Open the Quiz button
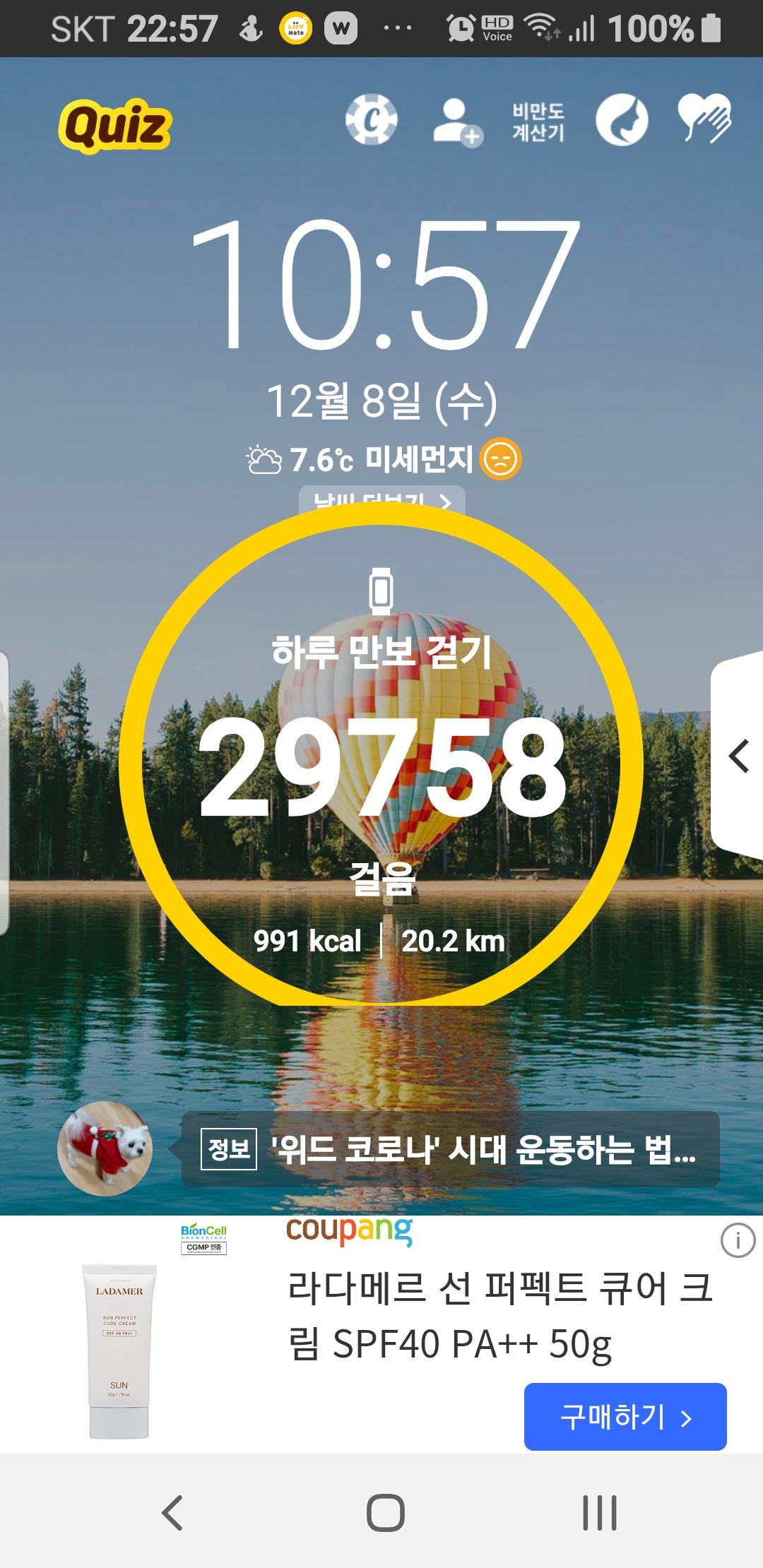This screenshot has width=763, height=1568. point(115,126)
